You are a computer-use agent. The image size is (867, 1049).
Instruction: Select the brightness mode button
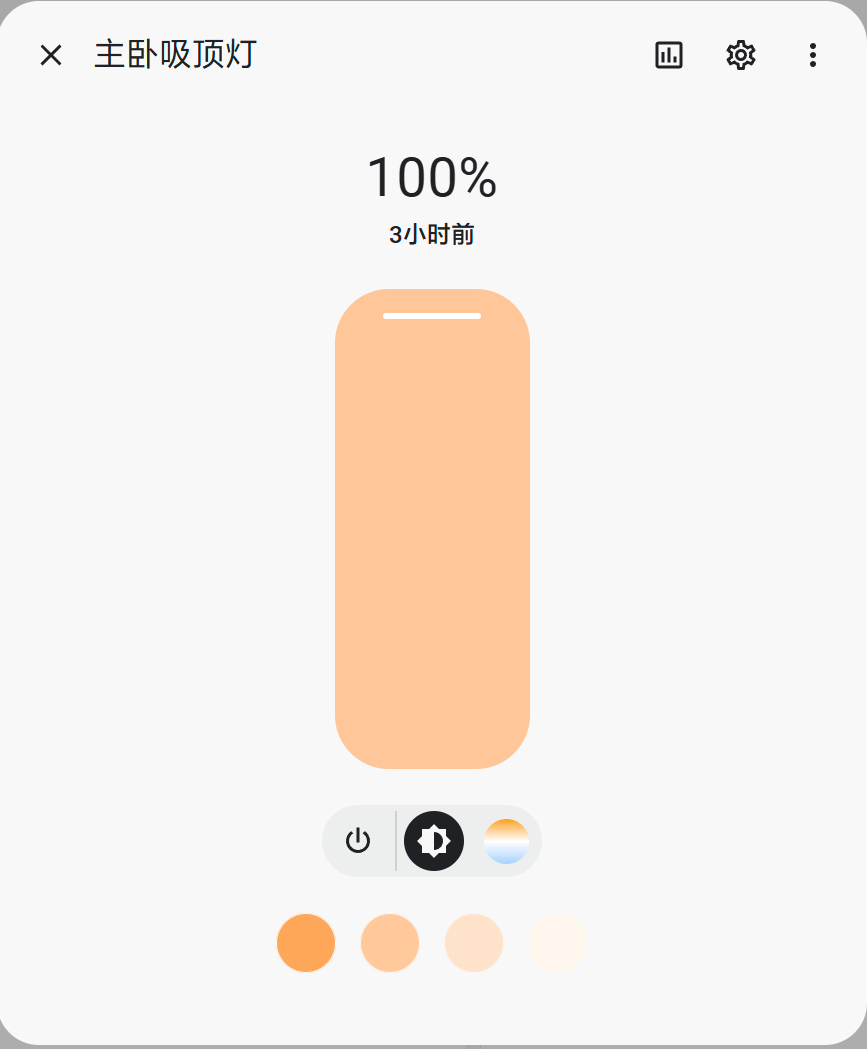tap(434, 841)
